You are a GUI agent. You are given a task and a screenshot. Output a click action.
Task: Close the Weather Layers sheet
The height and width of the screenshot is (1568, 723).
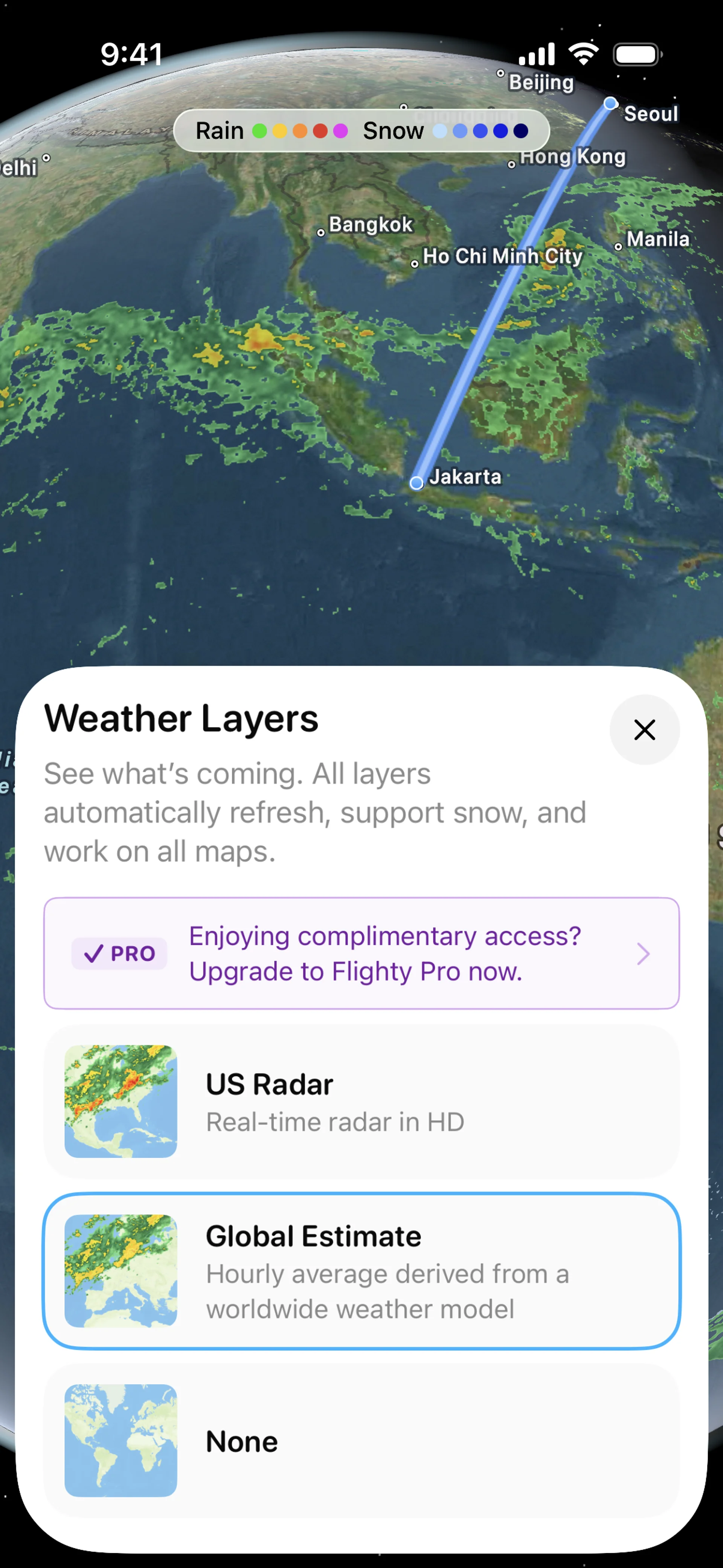[x=644, y=729]
